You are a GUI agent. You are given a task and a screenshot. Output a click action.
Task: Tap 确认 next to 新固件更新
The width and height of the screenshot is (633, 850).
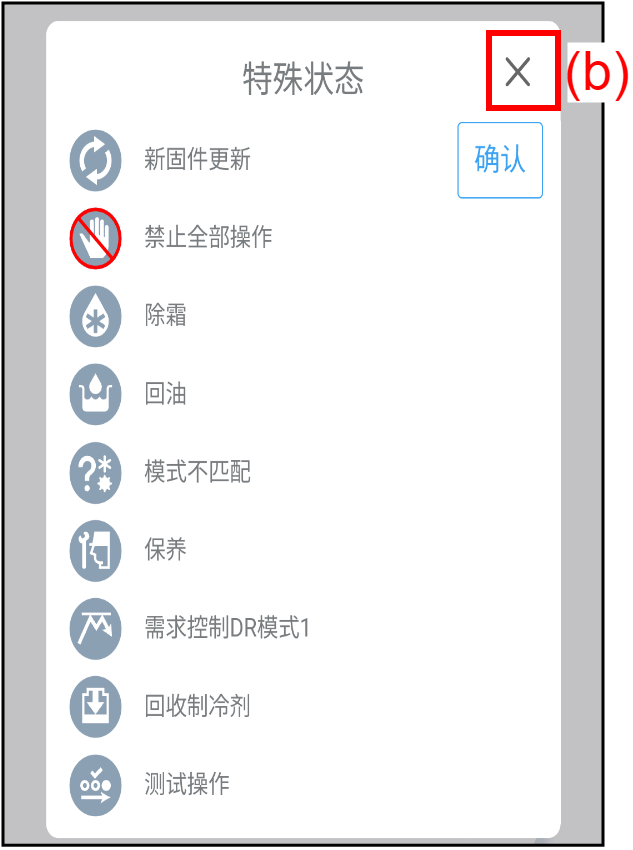point(500,160)
